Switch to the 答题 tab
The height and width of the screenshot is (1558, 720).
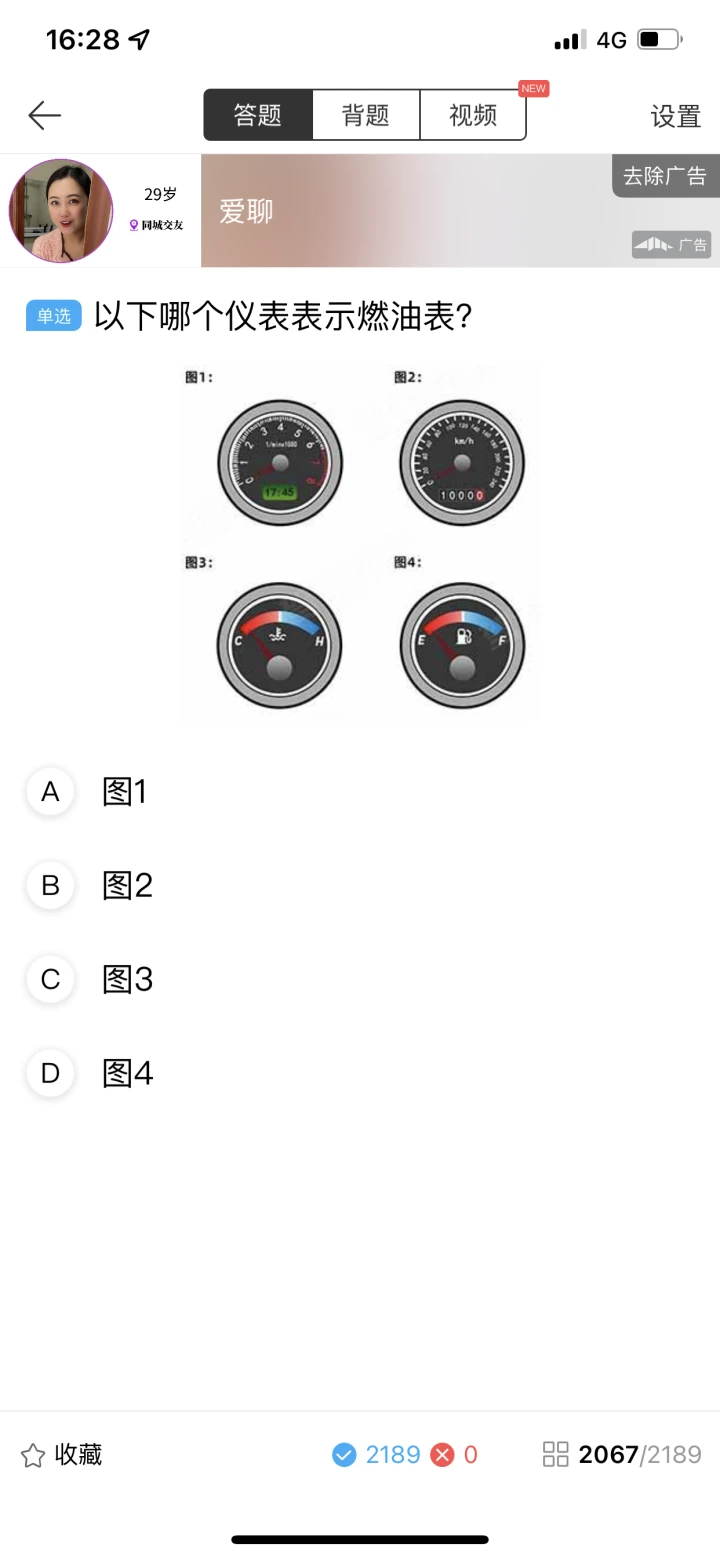click(258, 115)
